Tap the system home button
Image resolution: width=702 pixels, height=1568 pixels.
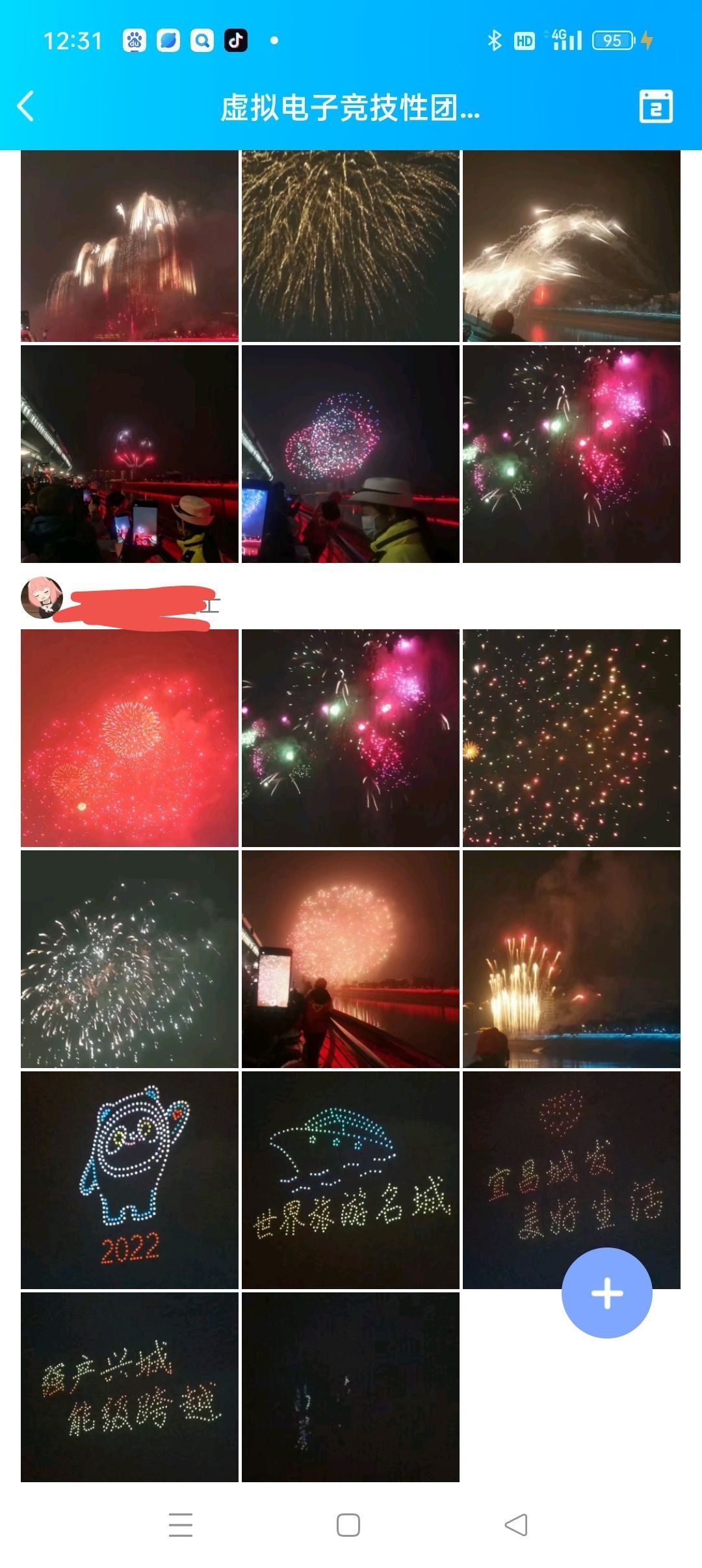(348, 1524)
